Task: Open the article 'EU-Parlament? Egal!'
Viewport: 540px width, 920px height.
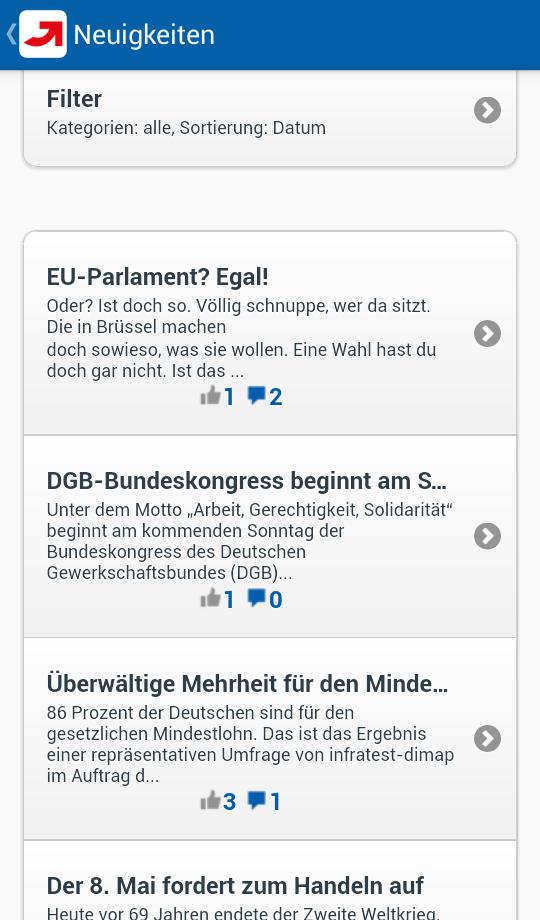Action: point(270,333)
